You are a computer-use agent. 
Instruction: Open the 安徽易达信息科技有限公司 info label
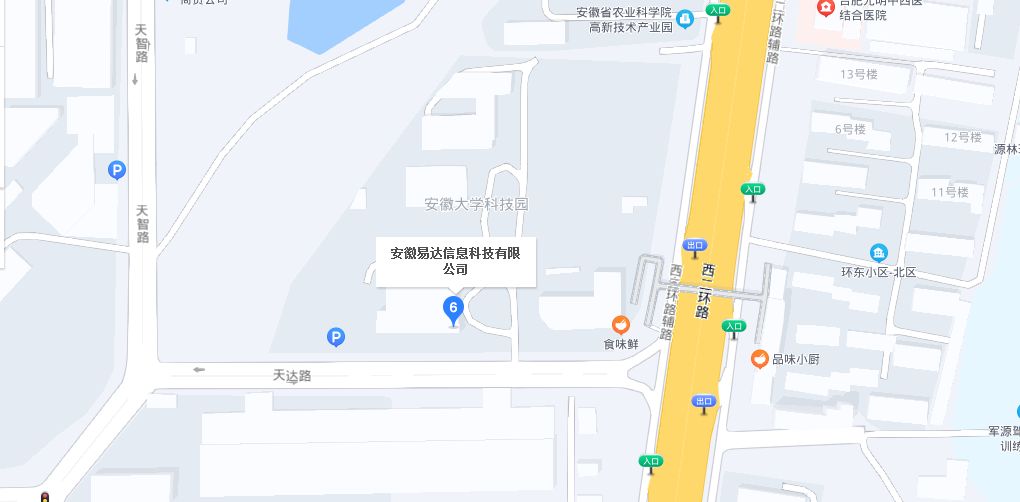pos(456,261)
